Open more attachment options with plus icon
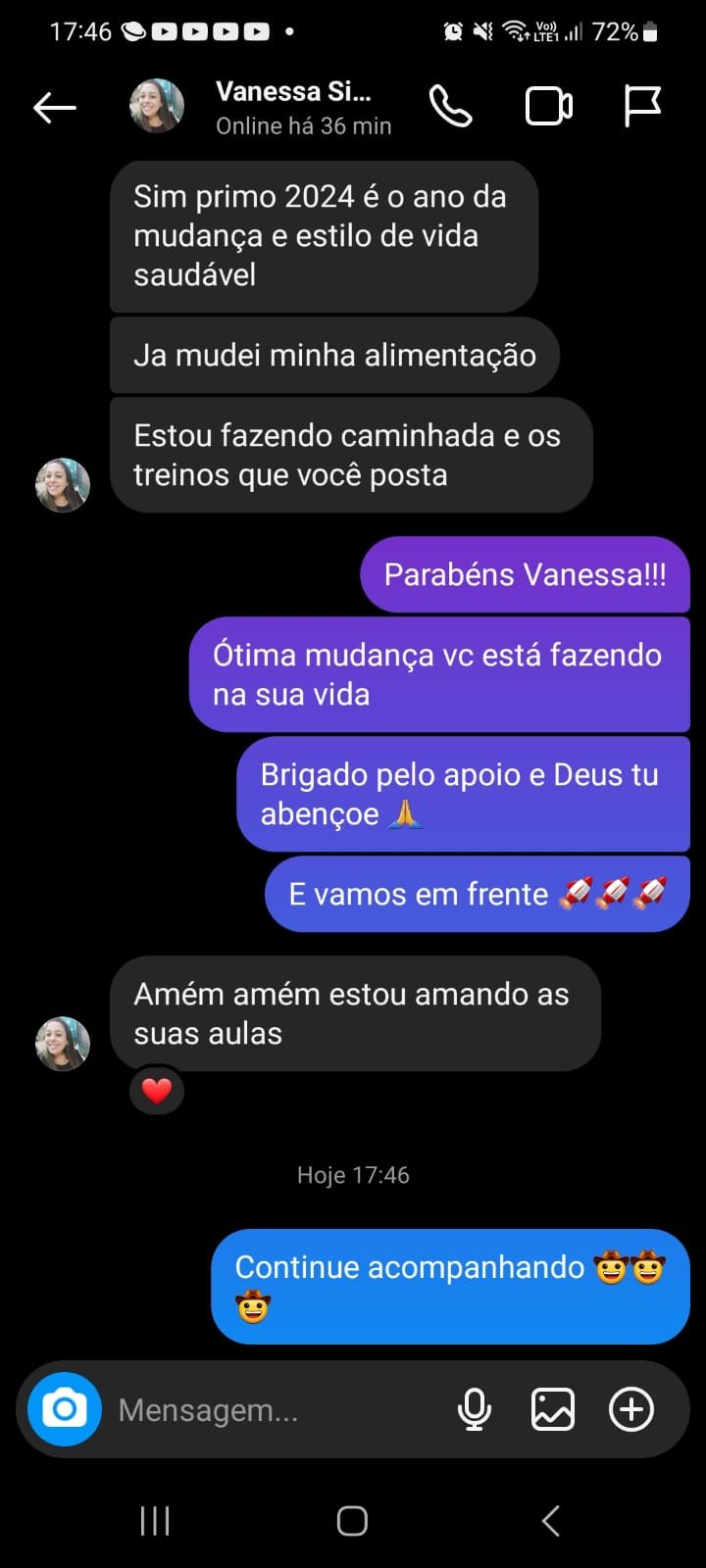This screenshot has height=1568, width=706. coord(630,1408)
